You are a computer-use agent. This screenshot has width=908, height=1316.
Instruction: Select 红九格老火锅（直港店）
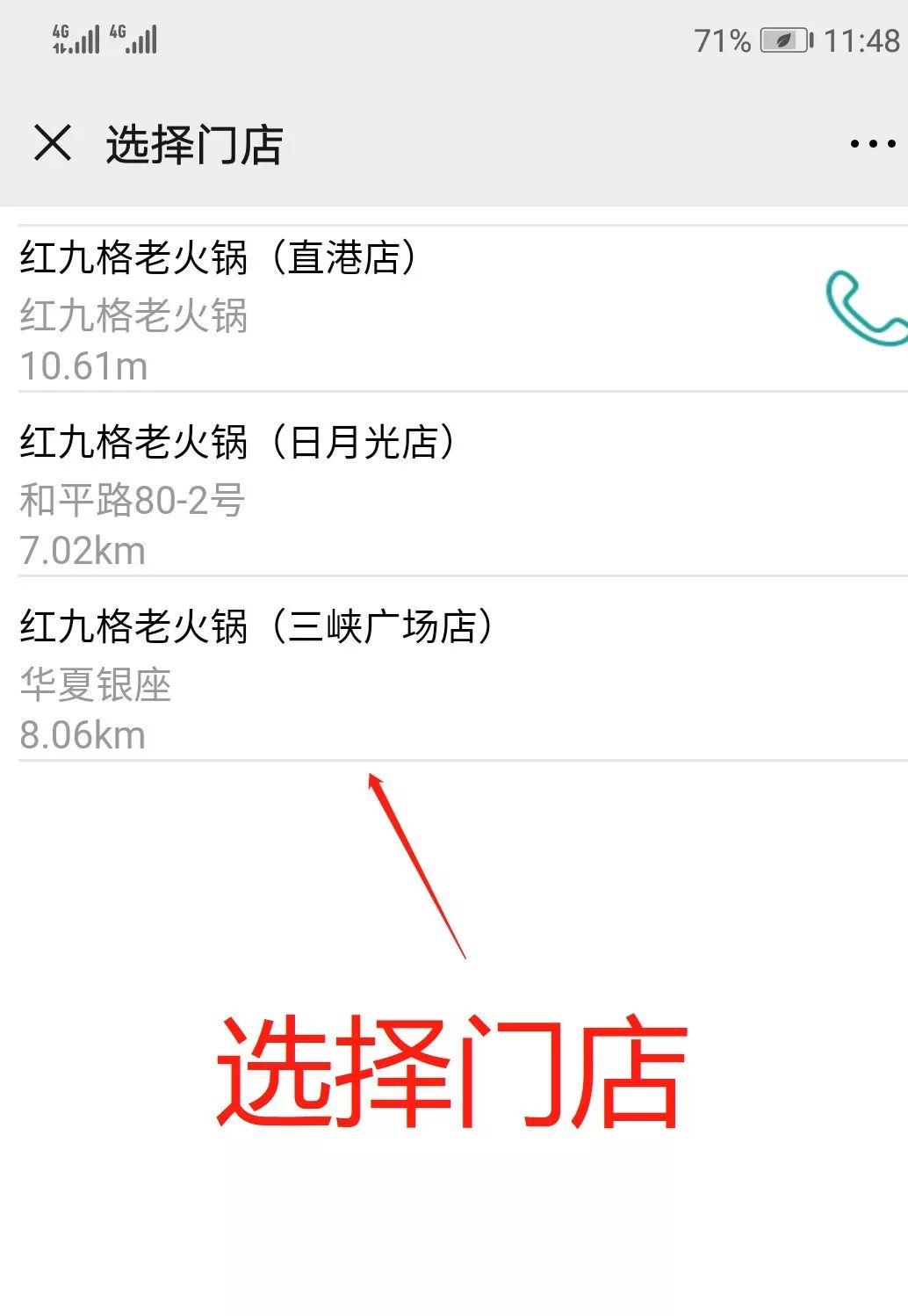click(x=220, y=258)
